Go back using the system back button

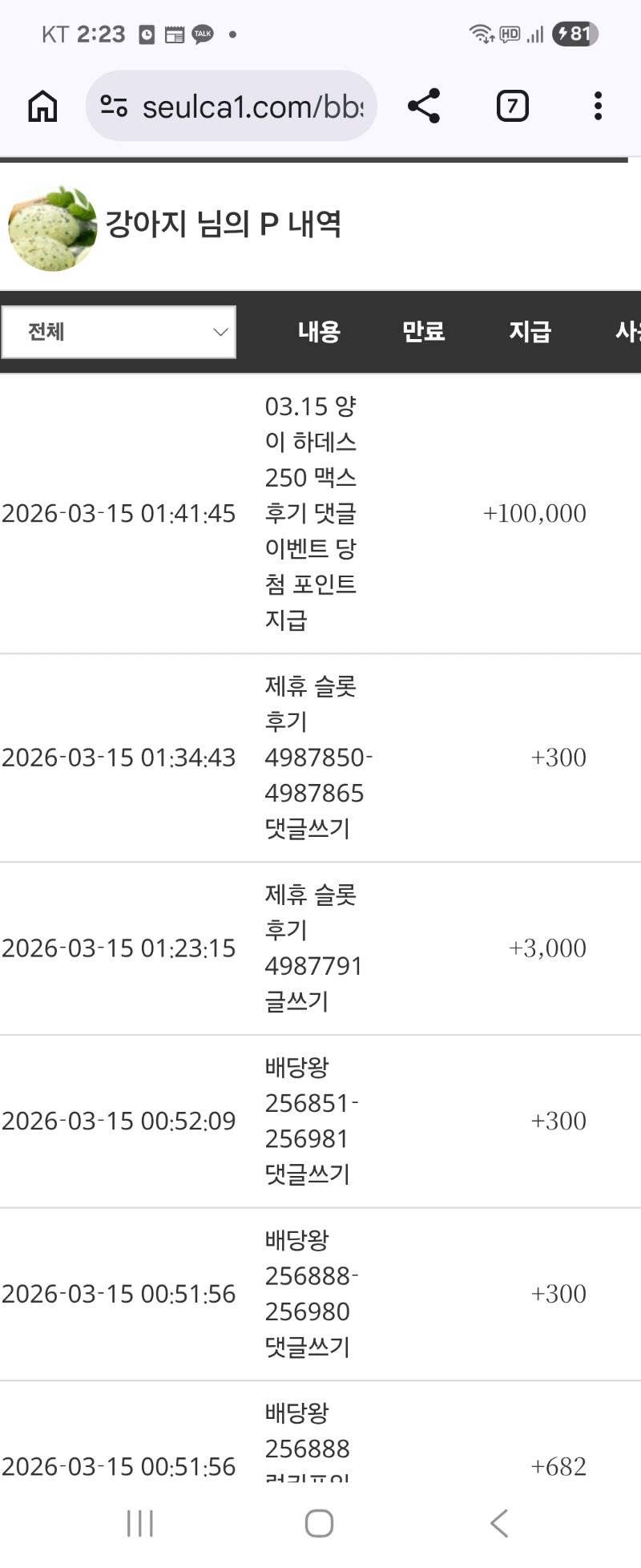pyautogui.click(x=499, y=1523)
